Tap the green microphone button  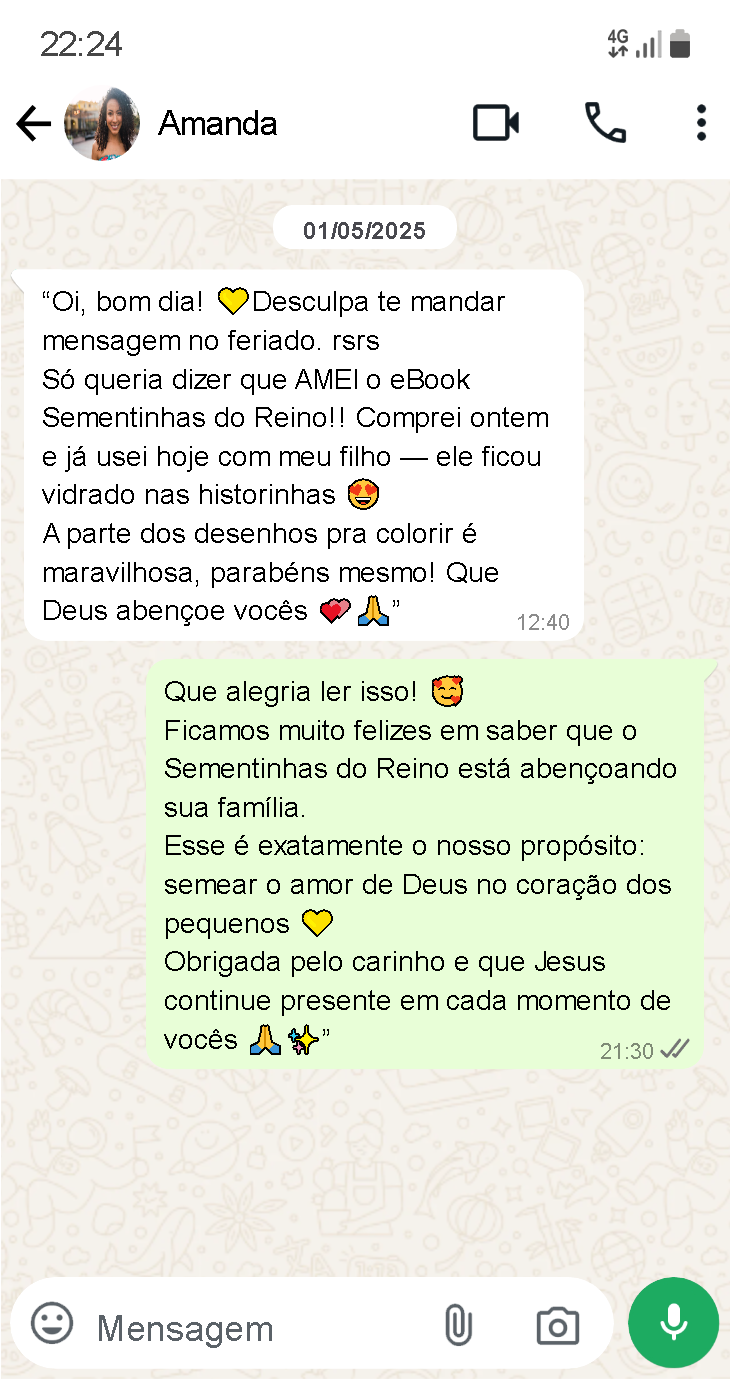pos(673,1322)
